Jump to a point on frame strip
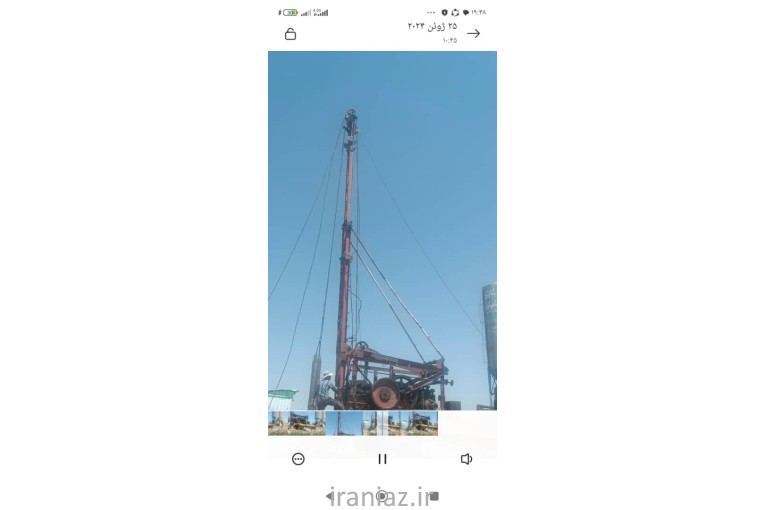Image resolution: width=765 pixels, height=510 pixels. 352,423
